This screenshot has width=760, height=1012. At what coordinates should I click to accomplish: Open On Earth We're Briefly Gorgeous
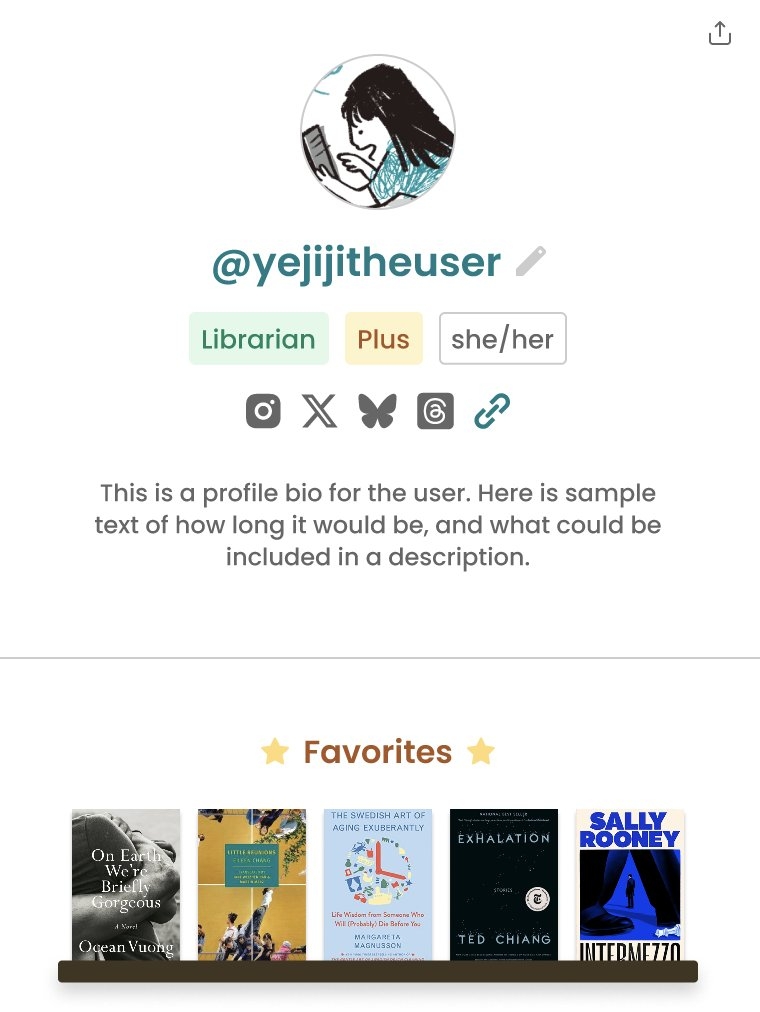pos(126,884)
